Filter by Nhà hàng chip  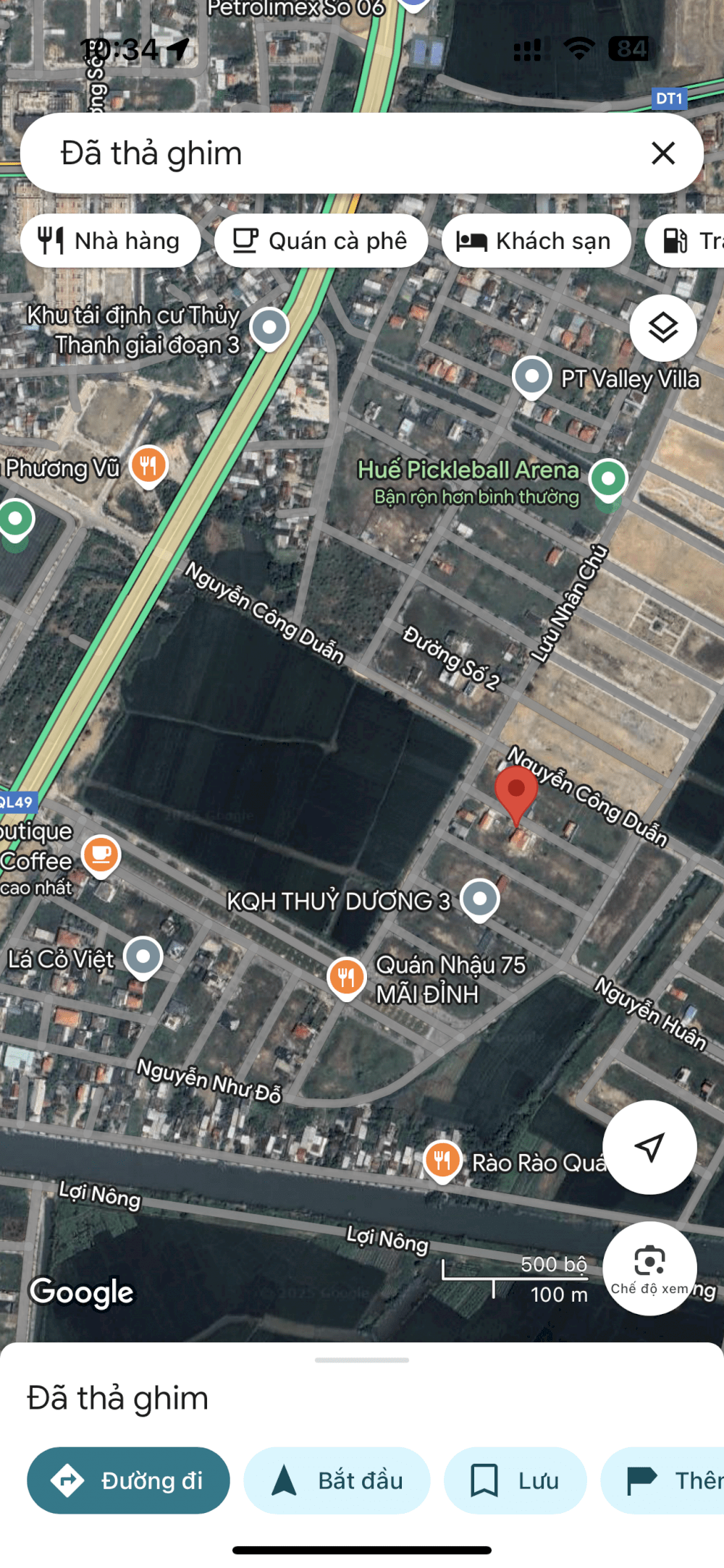pyautogui.click(x=111, y=241)
